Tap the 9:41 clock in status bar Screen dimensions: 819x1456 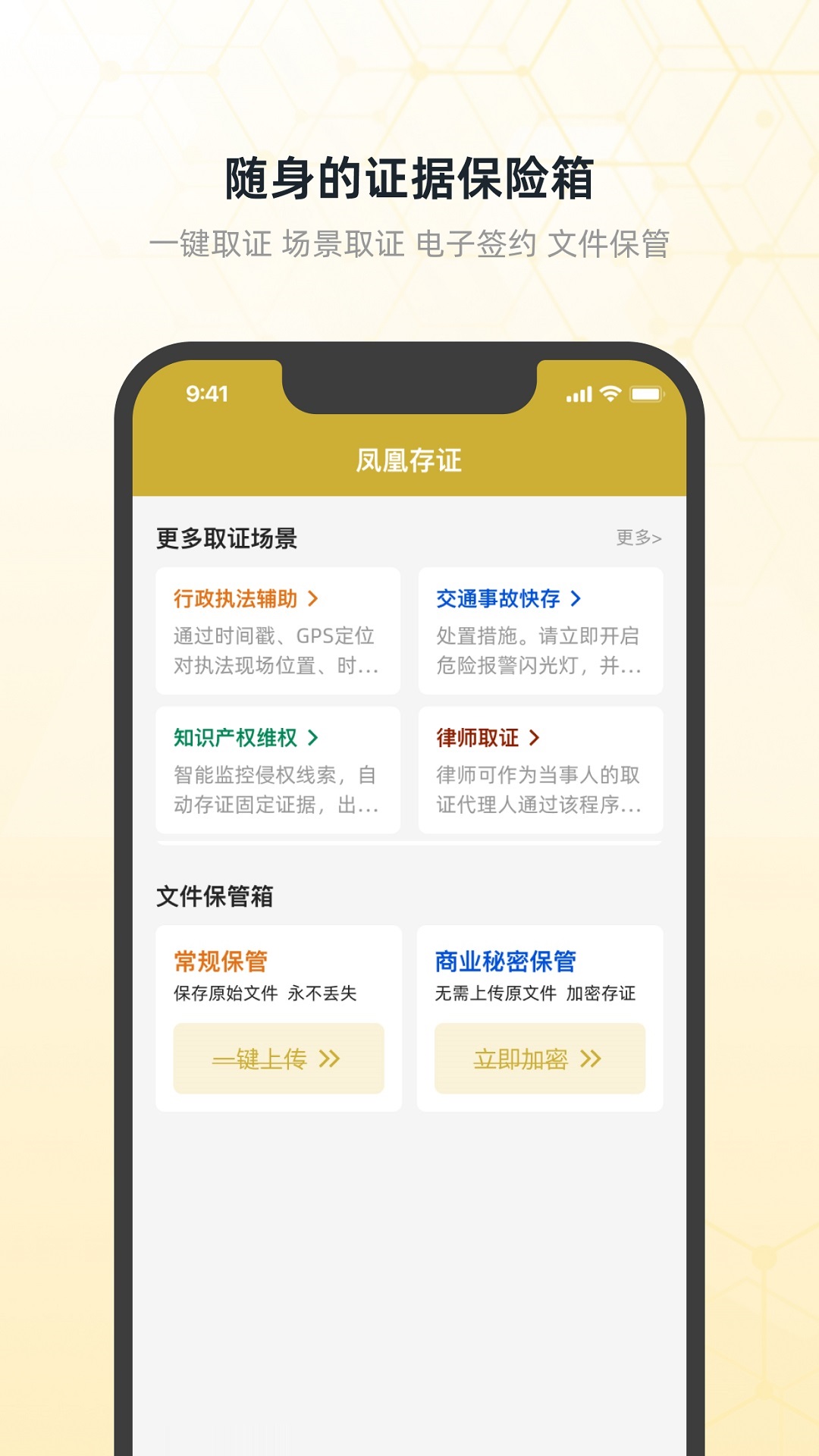point(206,392)
